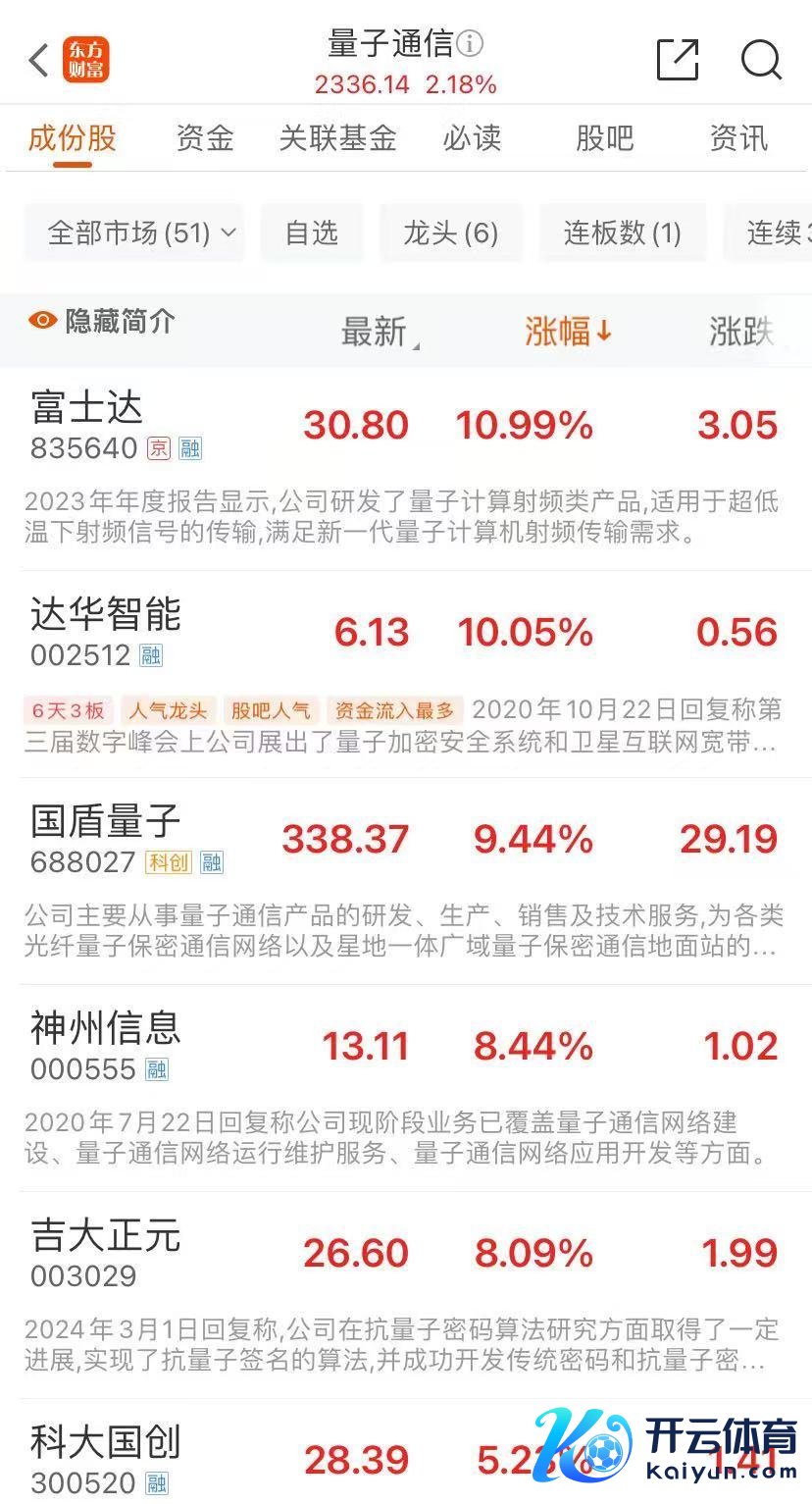Open the search magnifier icon
The width and height of the screenshot is (812, 1504).
coord(761,61)
